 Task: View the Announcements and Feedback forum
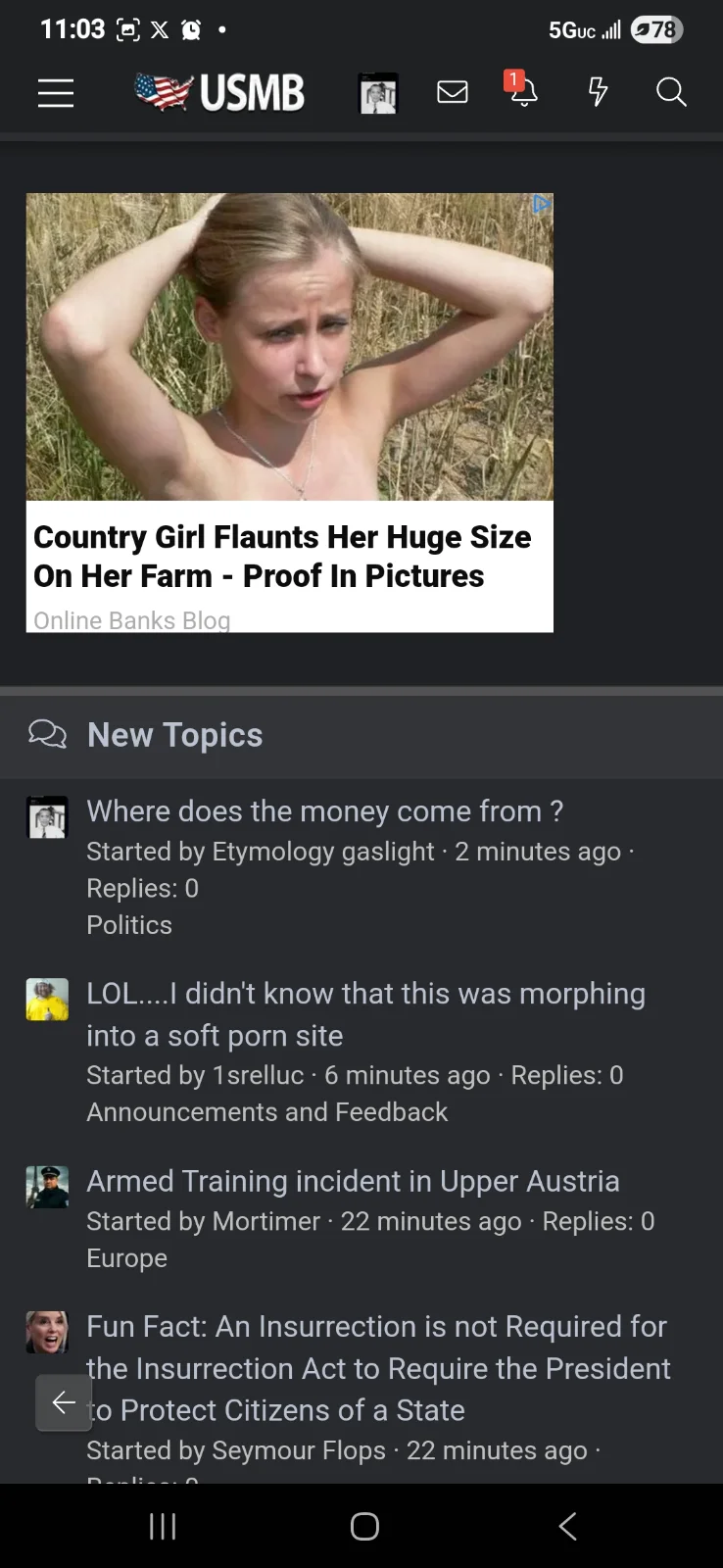point(266,1112)
